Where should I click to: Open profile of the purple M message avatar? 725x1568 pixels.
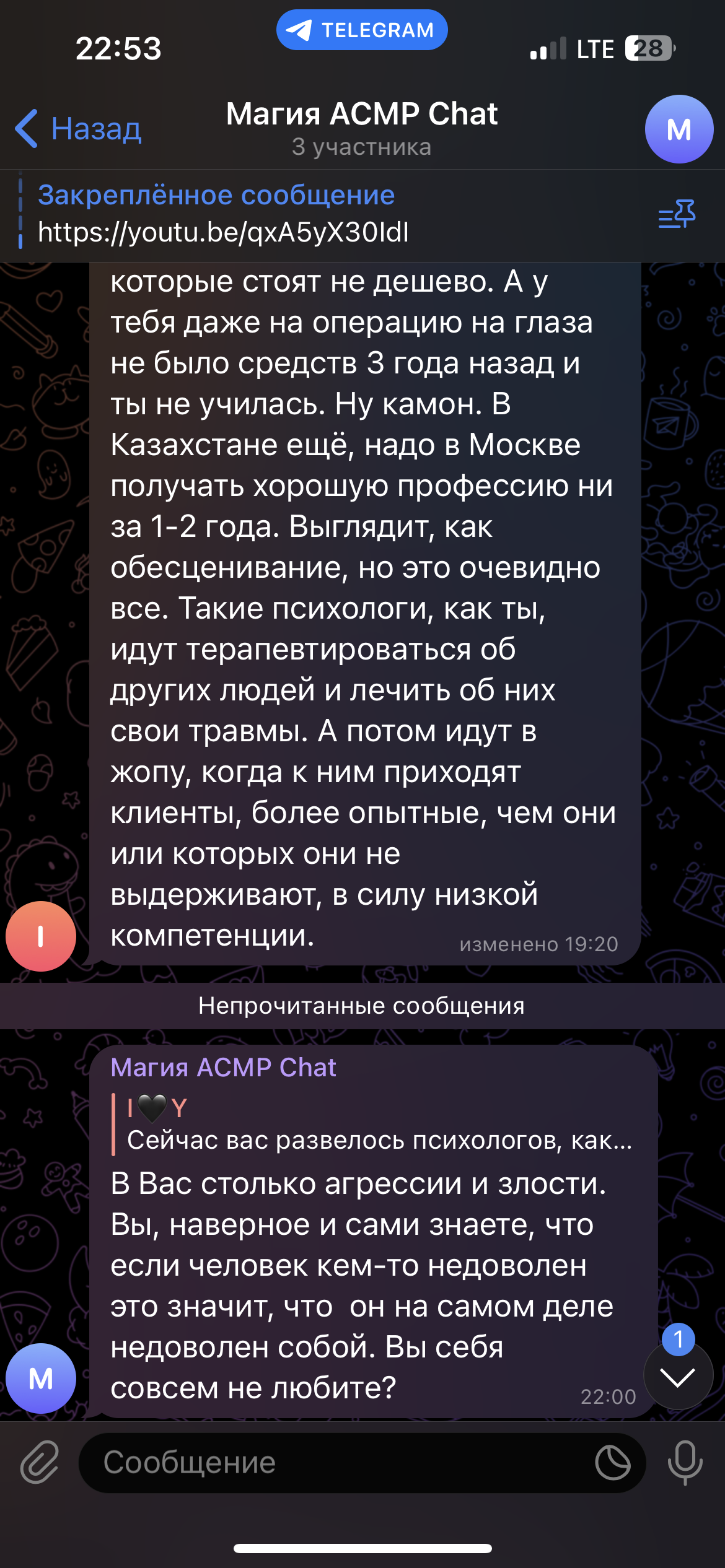coord(41,1379)
